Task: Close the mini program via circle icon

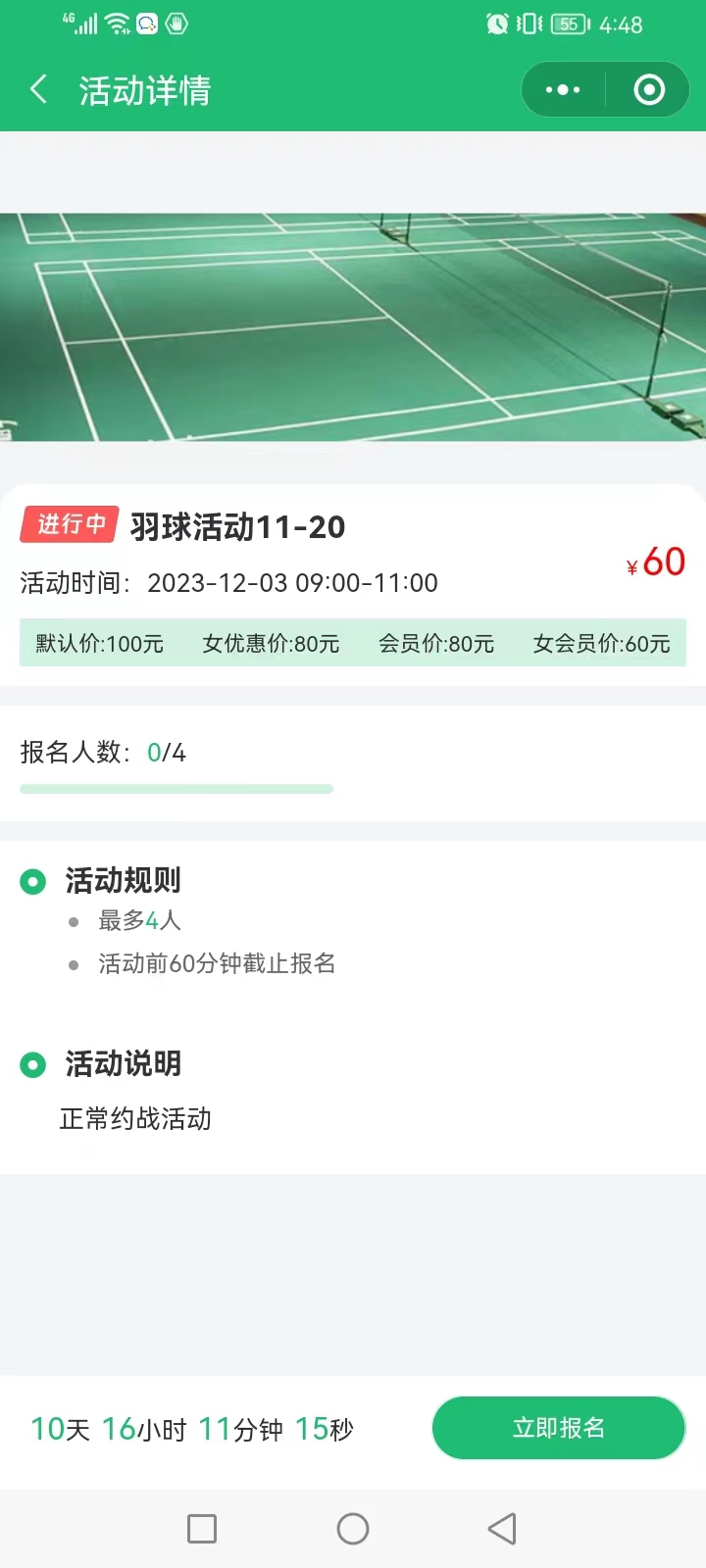Action: click(649, 90)
